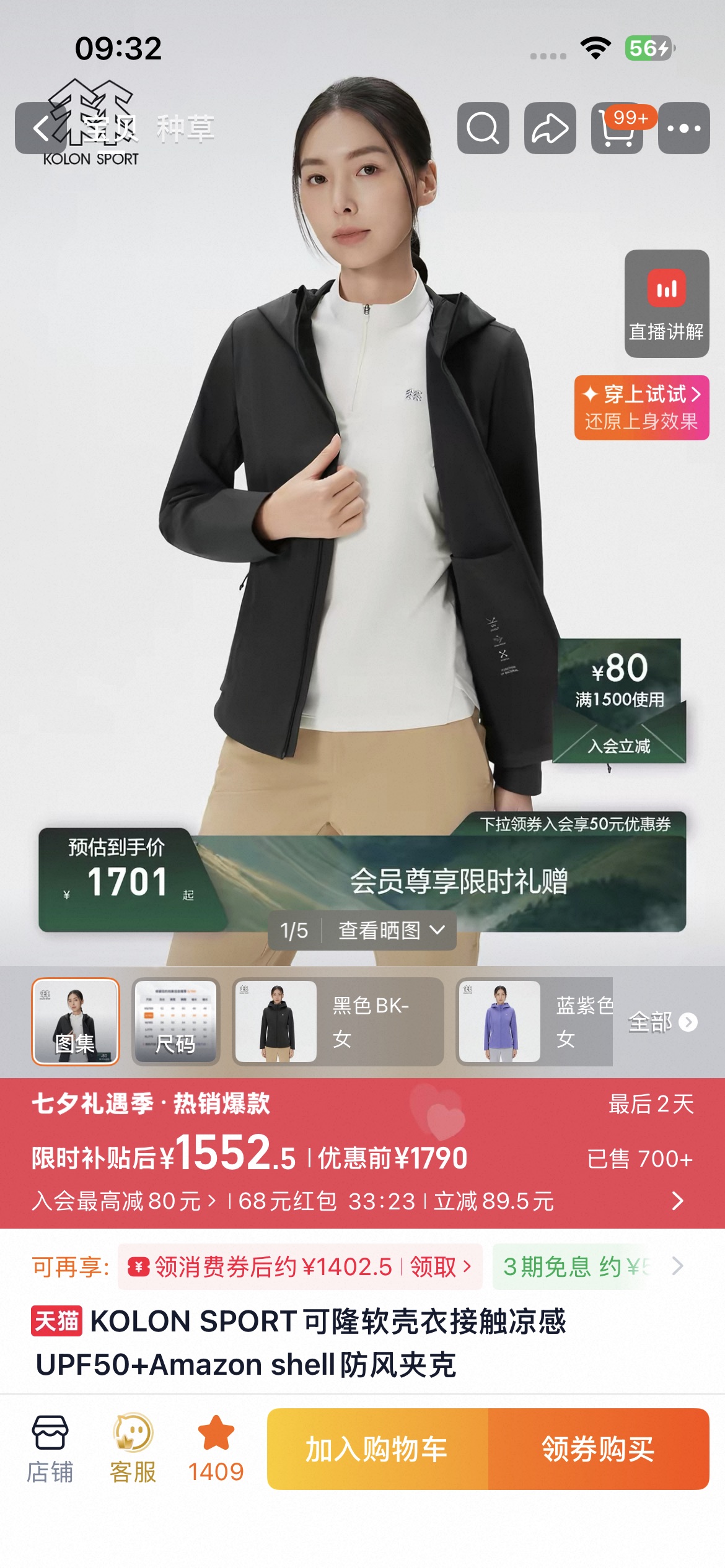Image resolution: width=725 pixels, height=1568 pixels.
Task: Open the shopping cart
Action: click(617, 128)
